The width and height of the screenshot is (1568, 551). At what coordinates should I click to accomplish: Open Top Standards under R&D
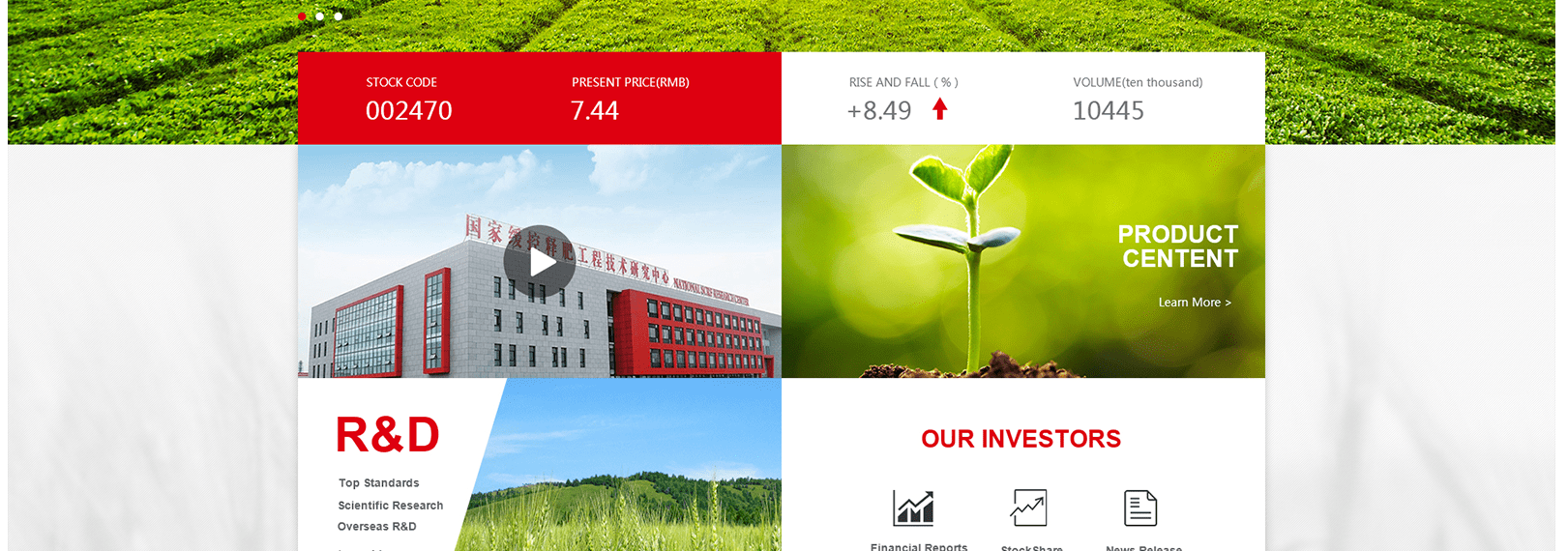[378, 483]
